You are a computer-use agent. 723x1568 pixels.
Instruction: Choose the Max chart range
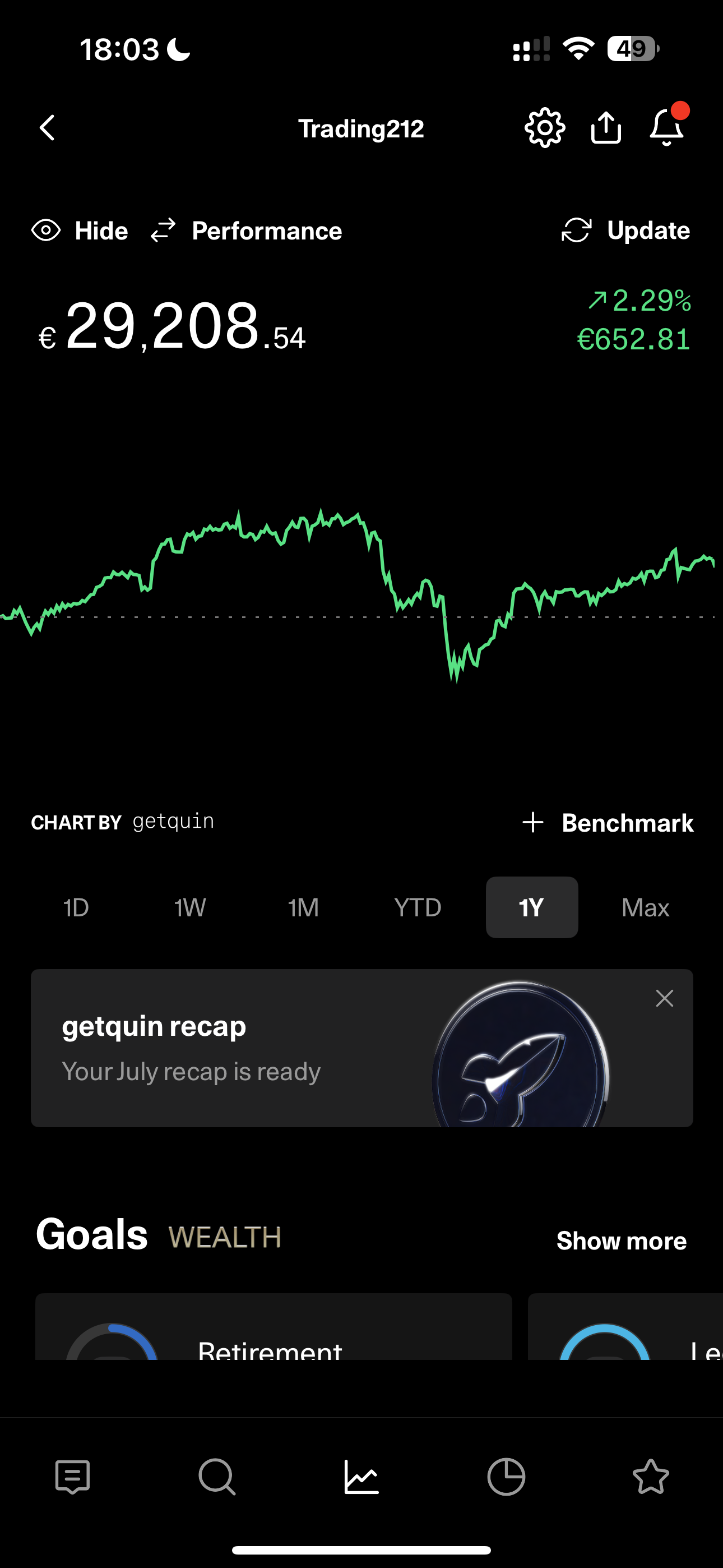[645, 907]
